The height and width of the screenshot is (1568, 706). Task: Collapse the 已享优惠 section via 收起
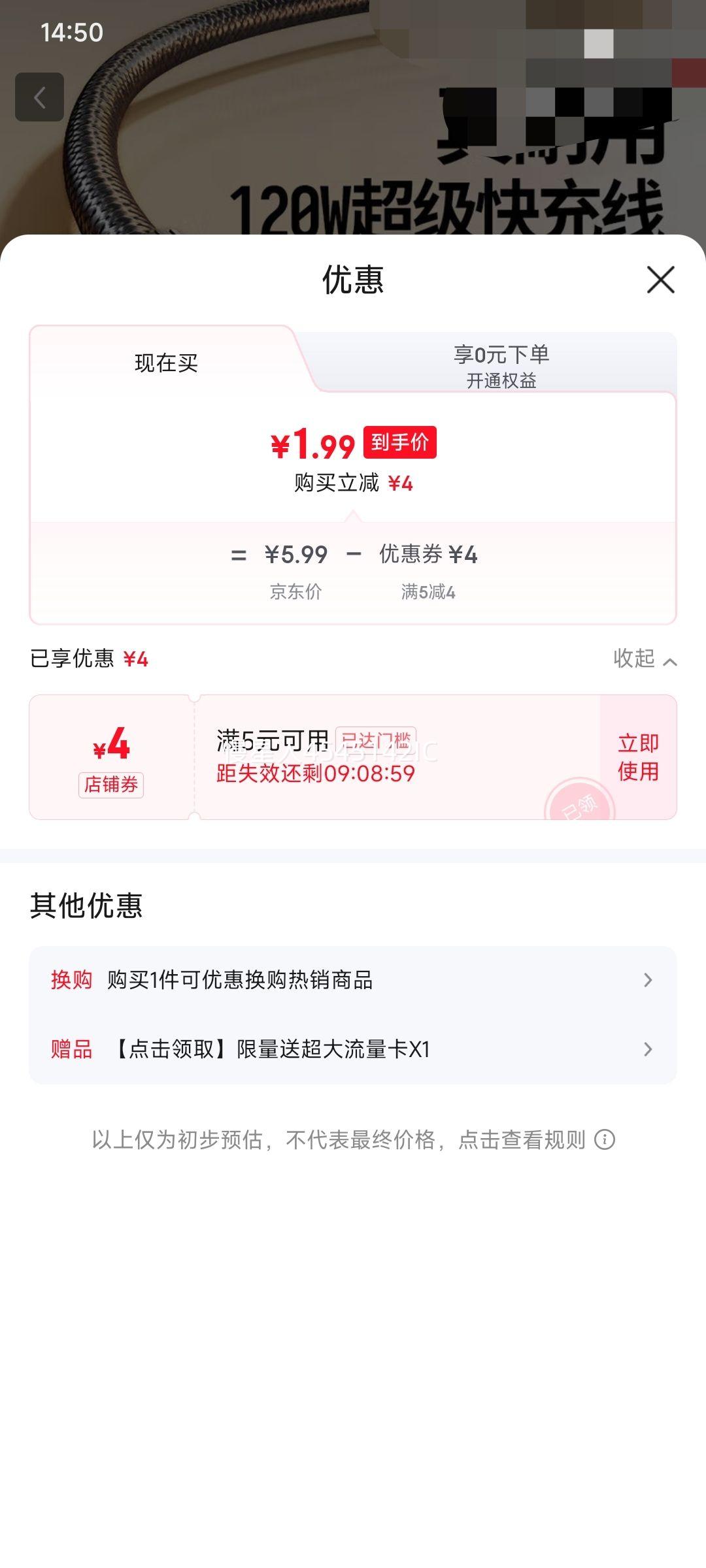(x=644, y=659)
